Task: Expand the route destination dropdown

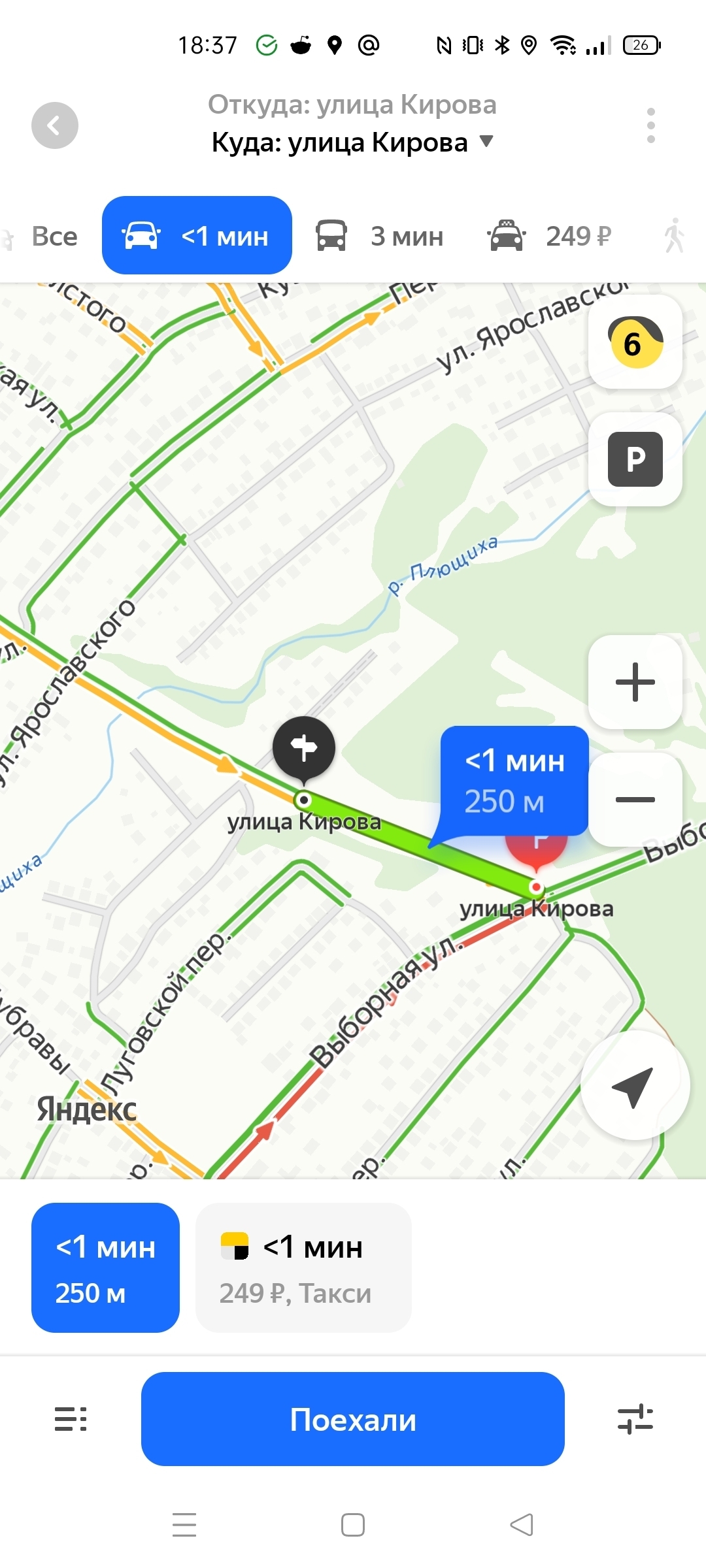Action: (x=486, y=141)
